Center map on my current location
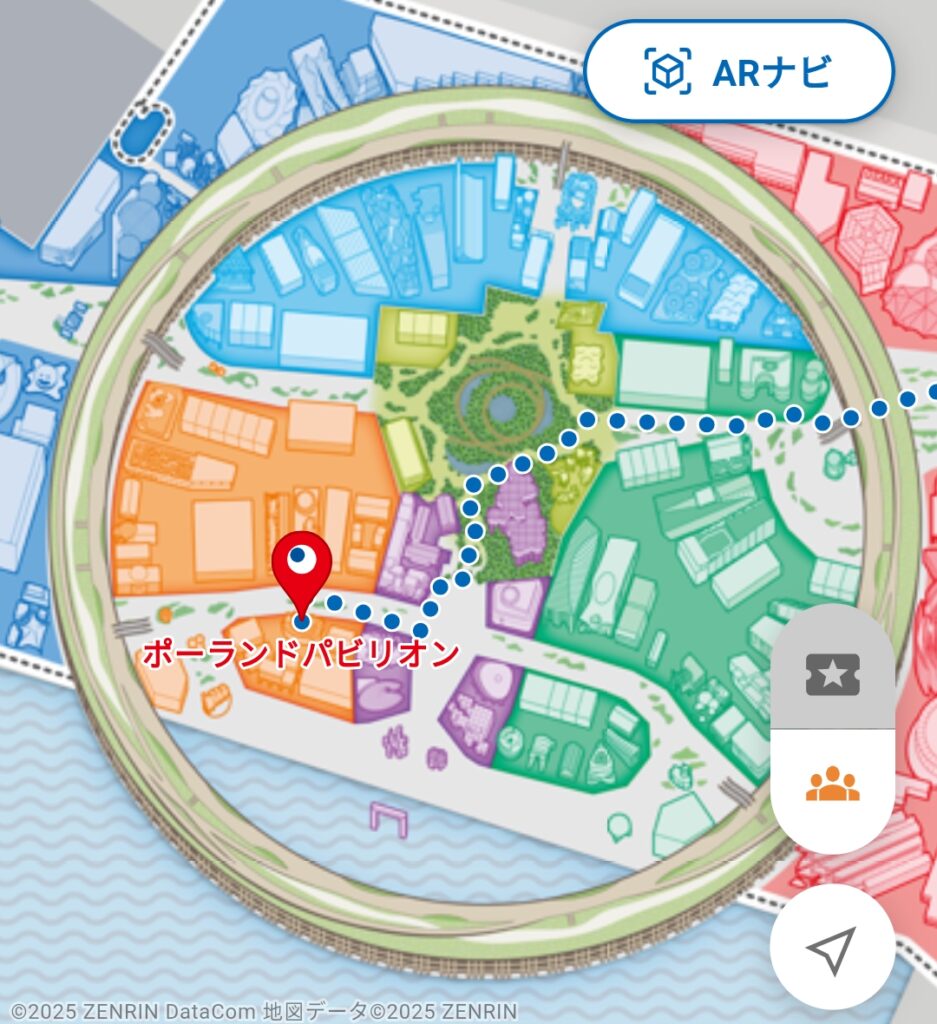 click(832, 947)
